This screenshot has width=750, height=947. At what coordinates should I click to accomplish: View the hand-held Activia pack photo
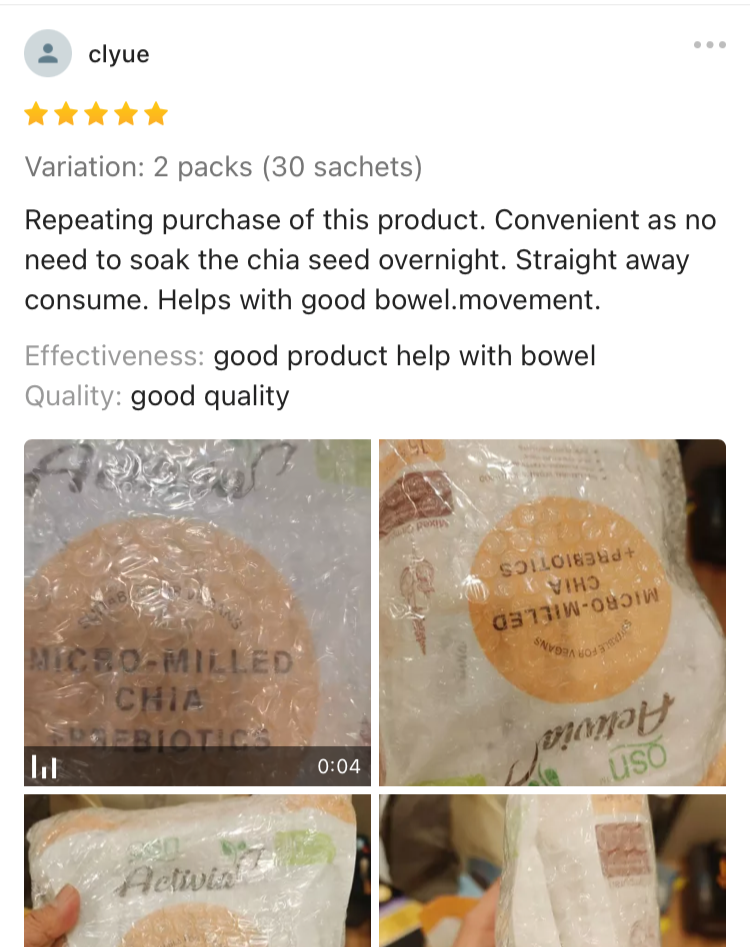(197, 870)
